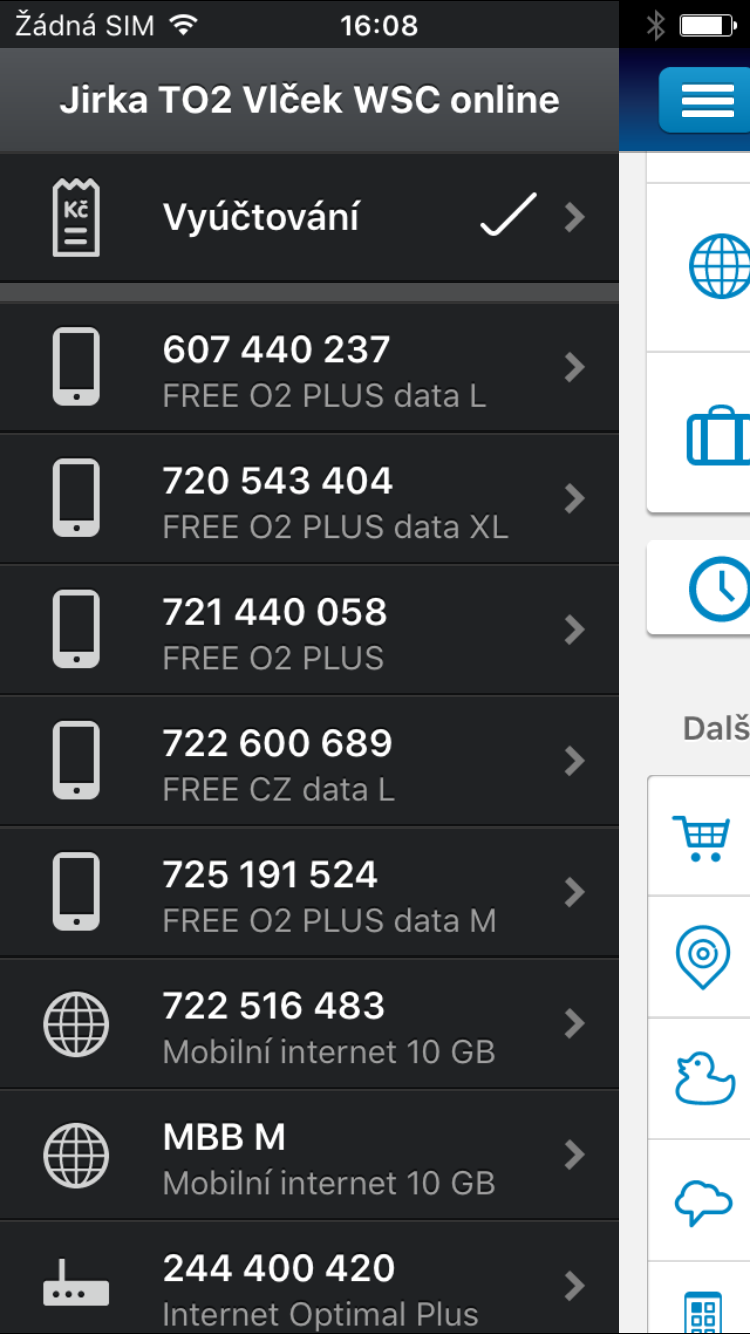Open the cloud chat icon item
Viewport: 750px width, 1334px height.
click(699, 1200)
